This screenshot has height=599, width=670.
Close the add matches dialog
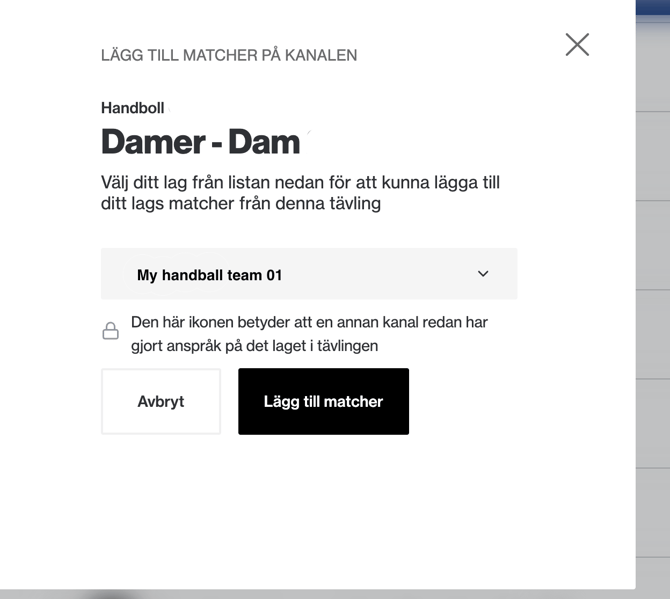[577, 44]
